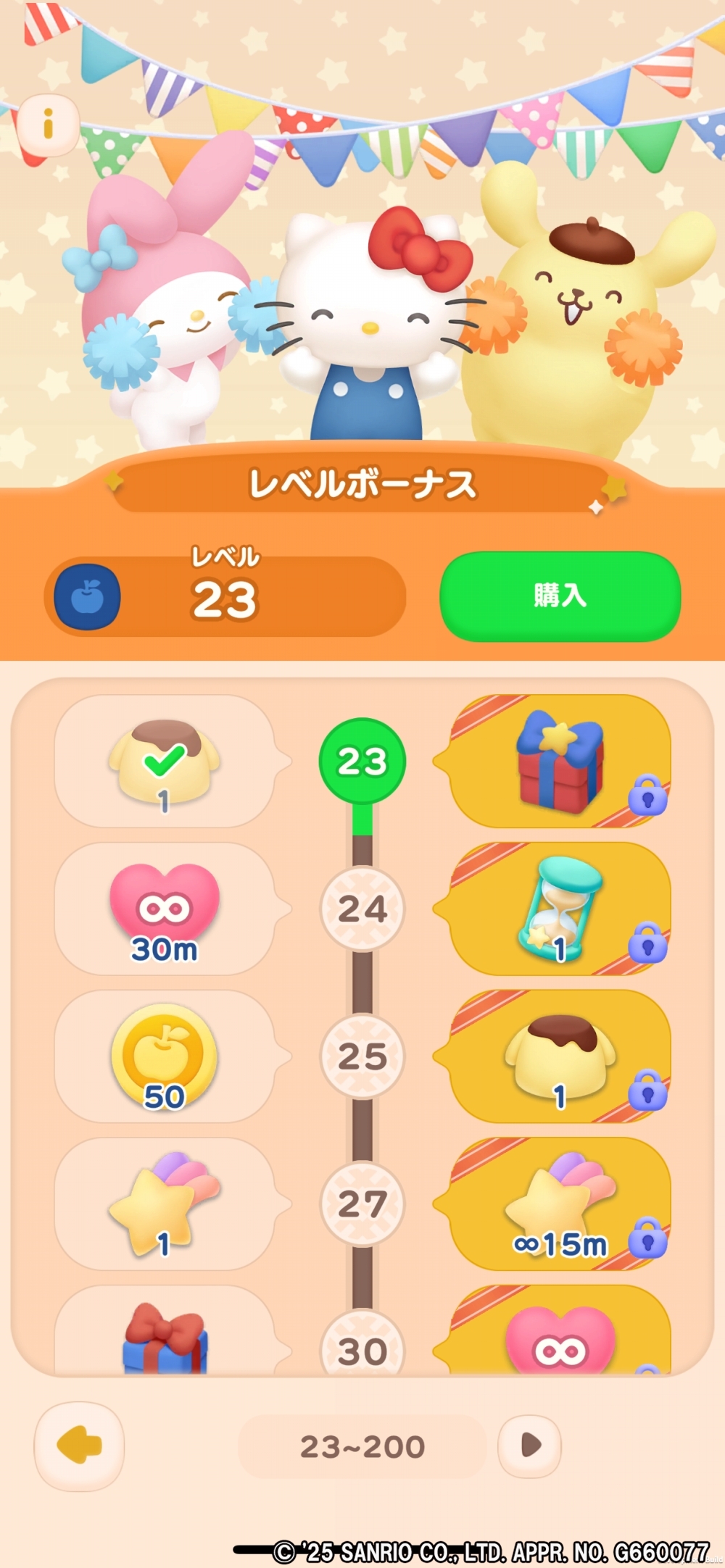725x1568 pixels.
Task: Tap the free star reward at level 27
Action: pyautogui.click(x=165, y=1204)
